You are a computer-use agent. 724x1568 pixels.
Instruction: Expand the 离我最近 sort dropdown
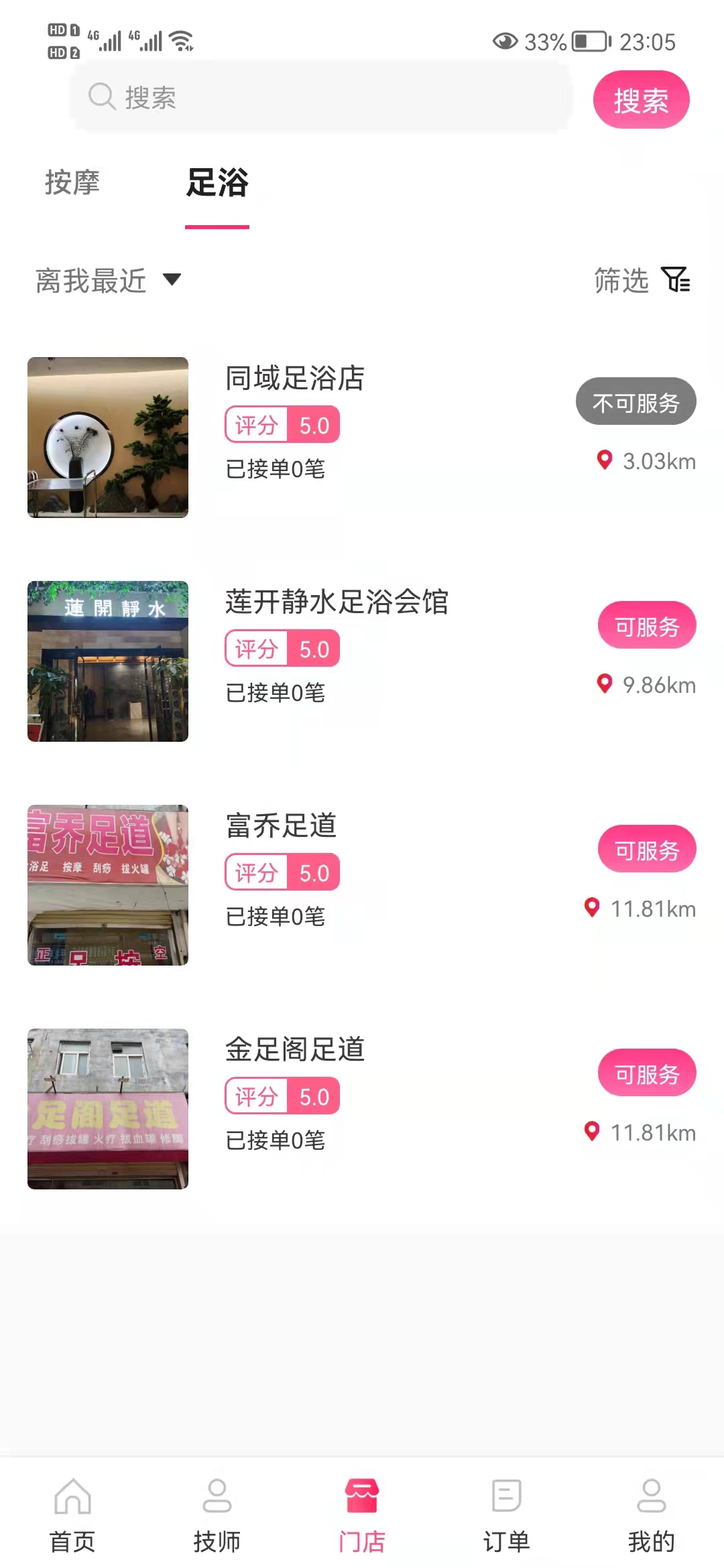(107, 280)
